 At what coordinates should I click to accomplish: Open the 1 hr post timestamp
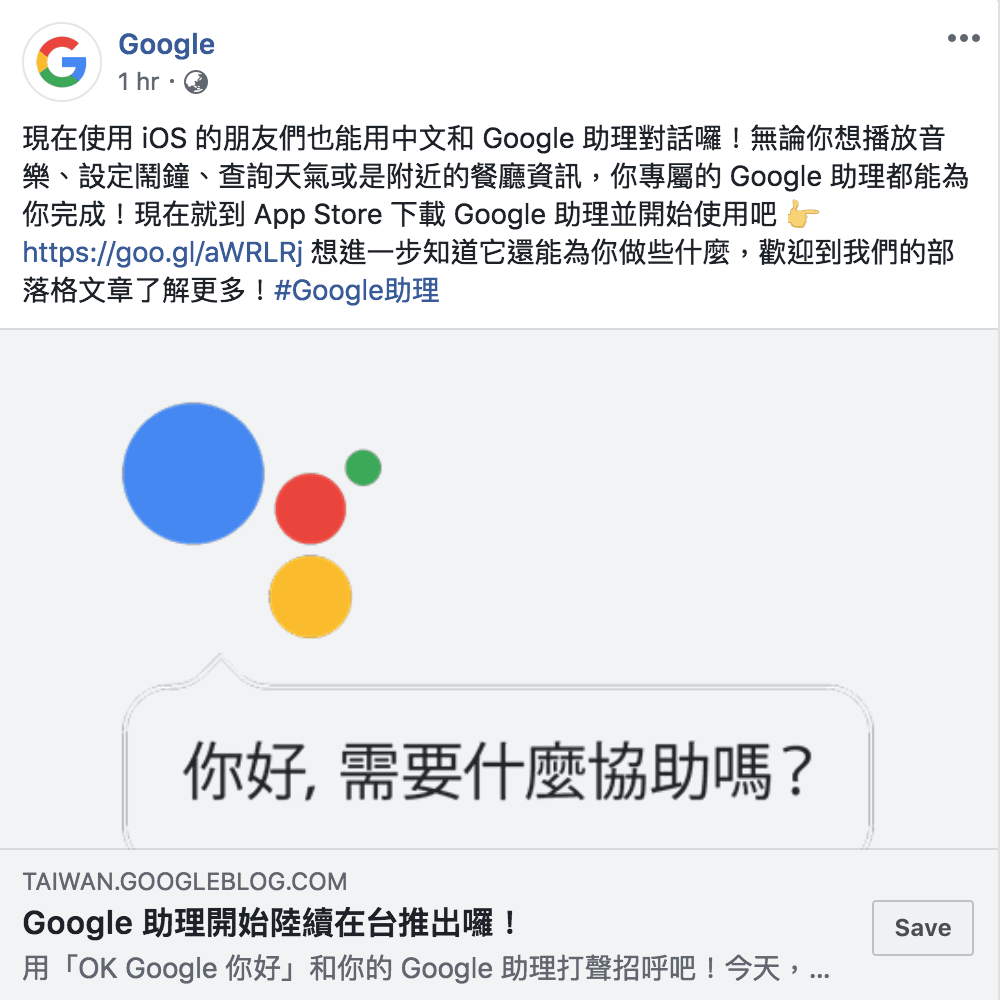(138, 82)
